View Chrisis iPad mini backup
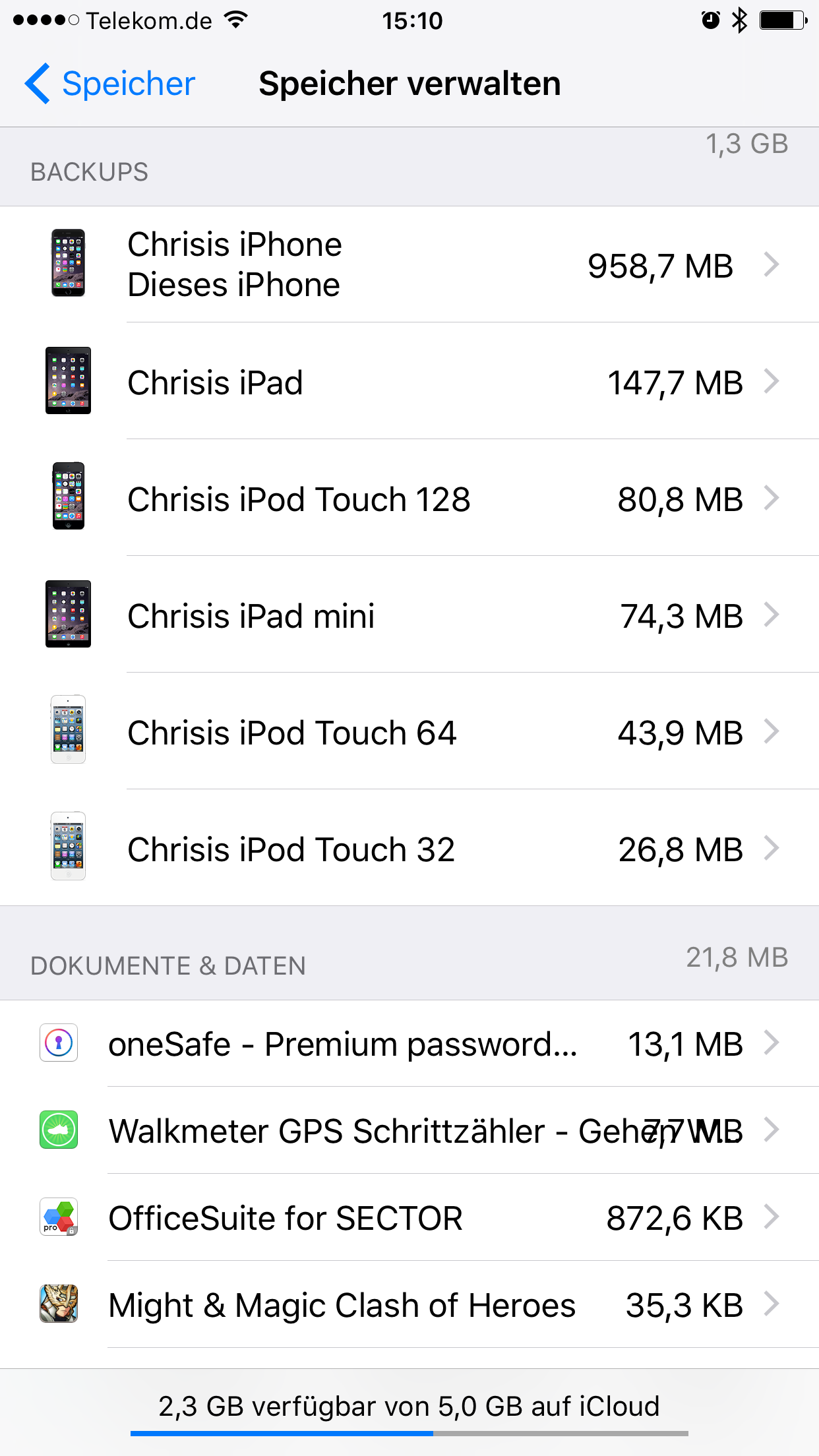Image resolution: width=819 pixels, height=1456 pixels. pyautogui.click(x=409, y=615)
